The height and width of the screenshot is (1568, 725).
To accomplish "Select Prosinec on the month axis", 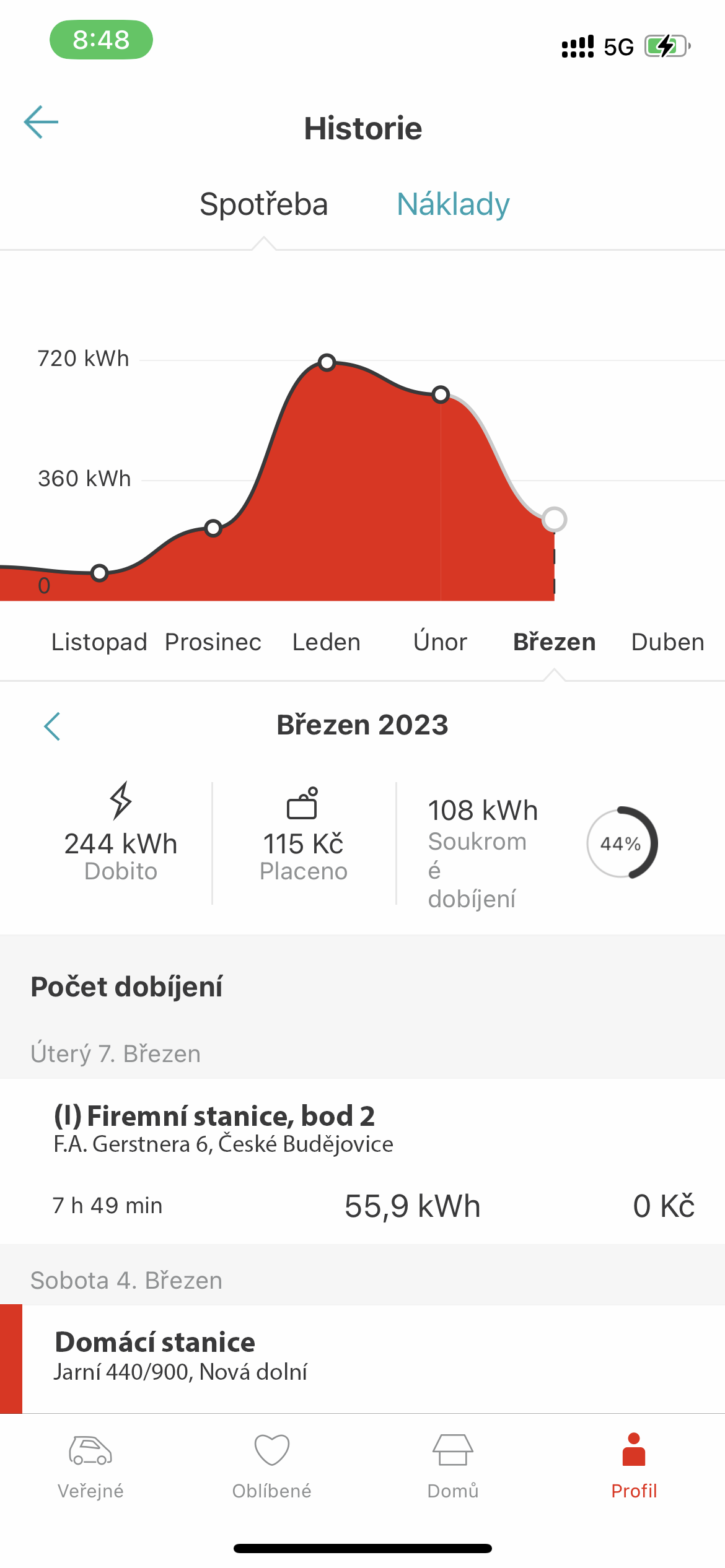I will [x=213, y=642].
